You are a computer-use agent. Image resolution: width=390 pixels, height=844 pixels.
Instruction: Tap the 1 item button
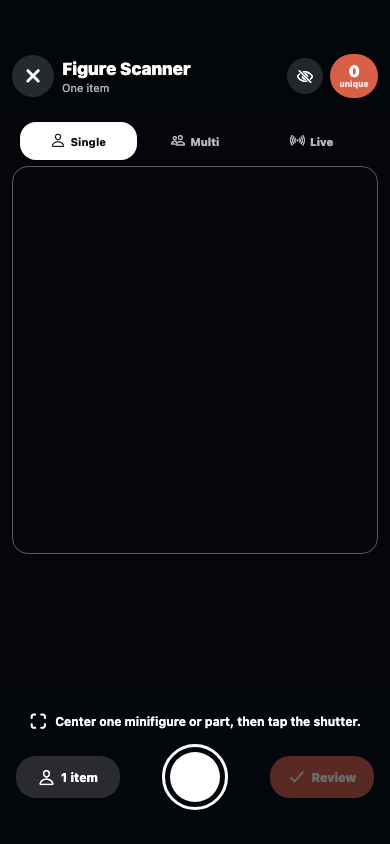(68, 777)
